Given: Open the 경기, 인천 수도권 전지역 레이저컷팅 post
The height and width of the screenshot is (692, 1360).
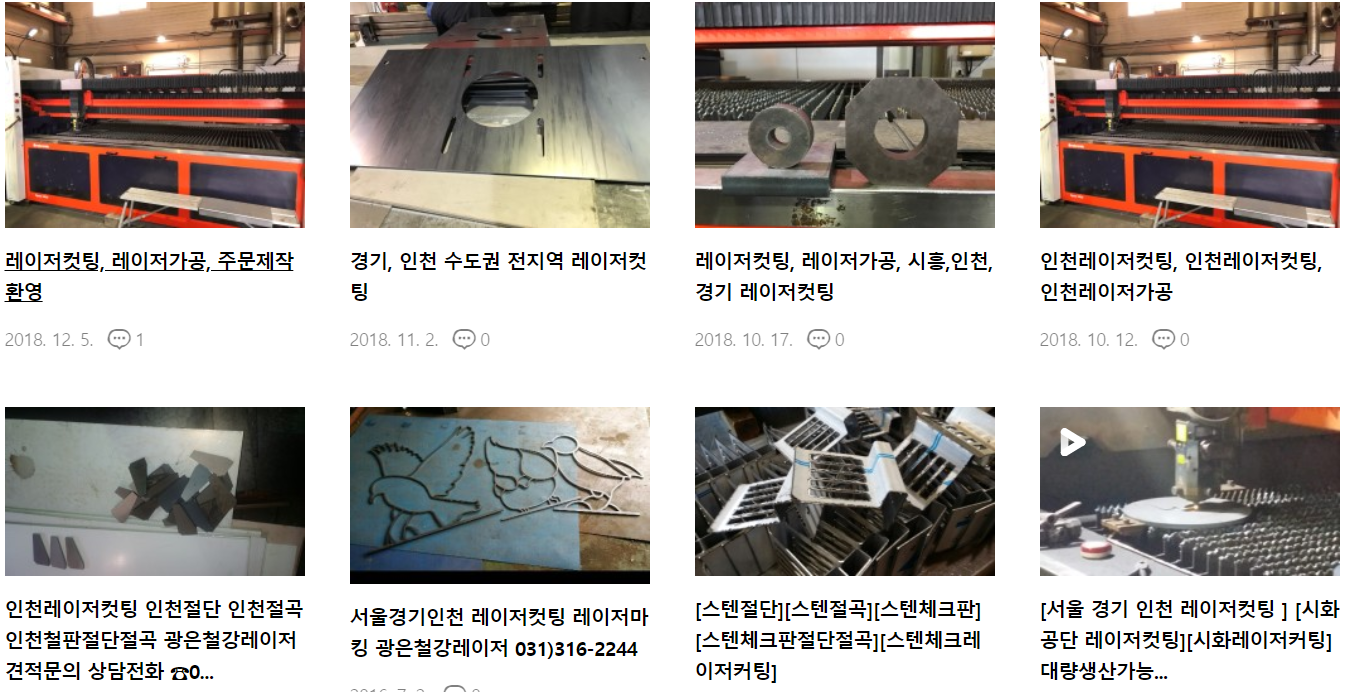Looking at the screenshot, I should (498, 262).
